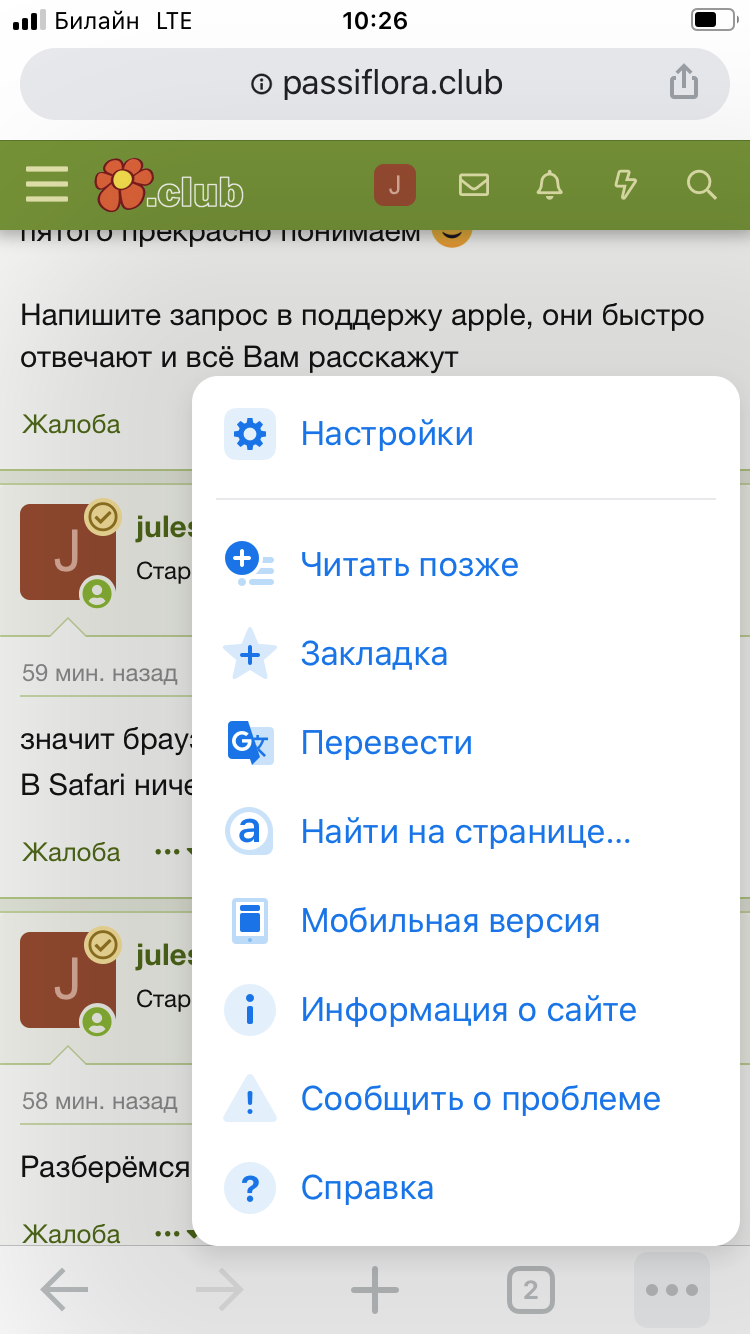
Task: Close menu via three dots button
Action: [671, 1291]
